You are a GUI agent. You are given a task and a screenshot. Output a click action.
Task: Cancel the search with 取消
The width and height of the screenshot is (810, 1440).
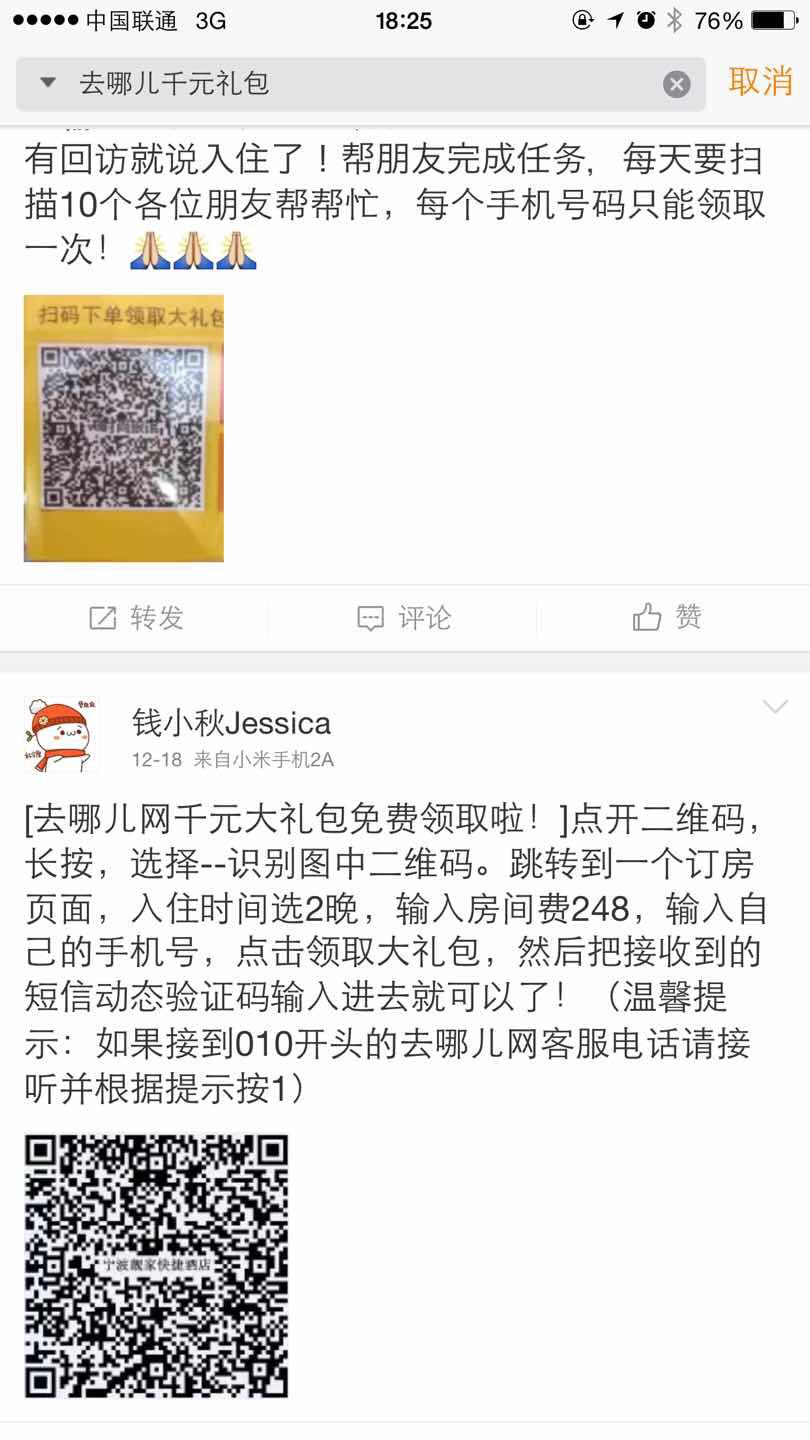point(760,82)
